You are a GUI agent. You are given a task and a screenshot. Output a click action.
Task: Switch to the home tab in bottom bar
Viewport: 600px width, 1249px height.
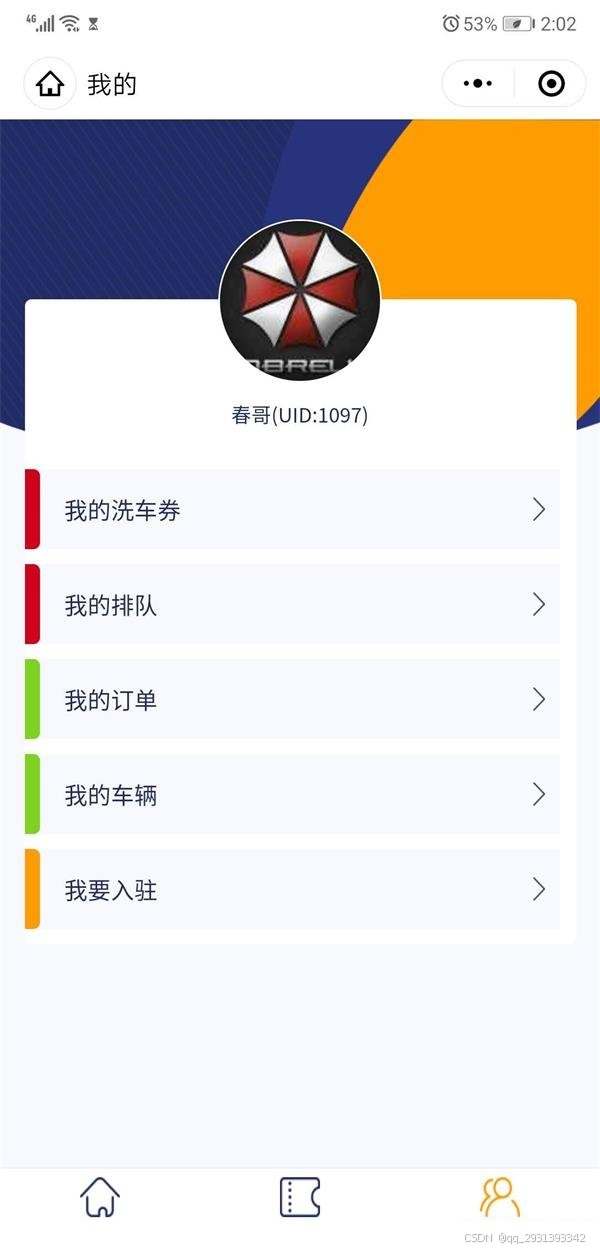click(x=100, y=1197)
